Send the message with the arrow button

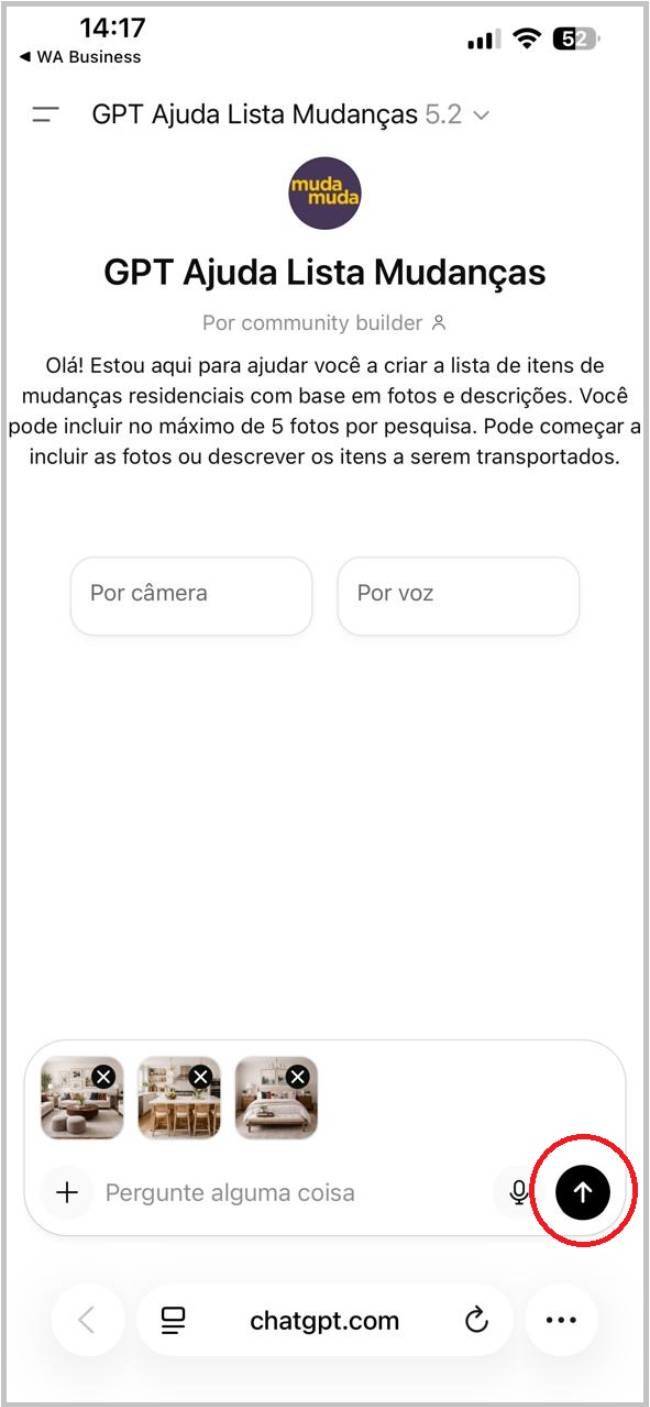pyautogui.click(x=582, y=1192)
